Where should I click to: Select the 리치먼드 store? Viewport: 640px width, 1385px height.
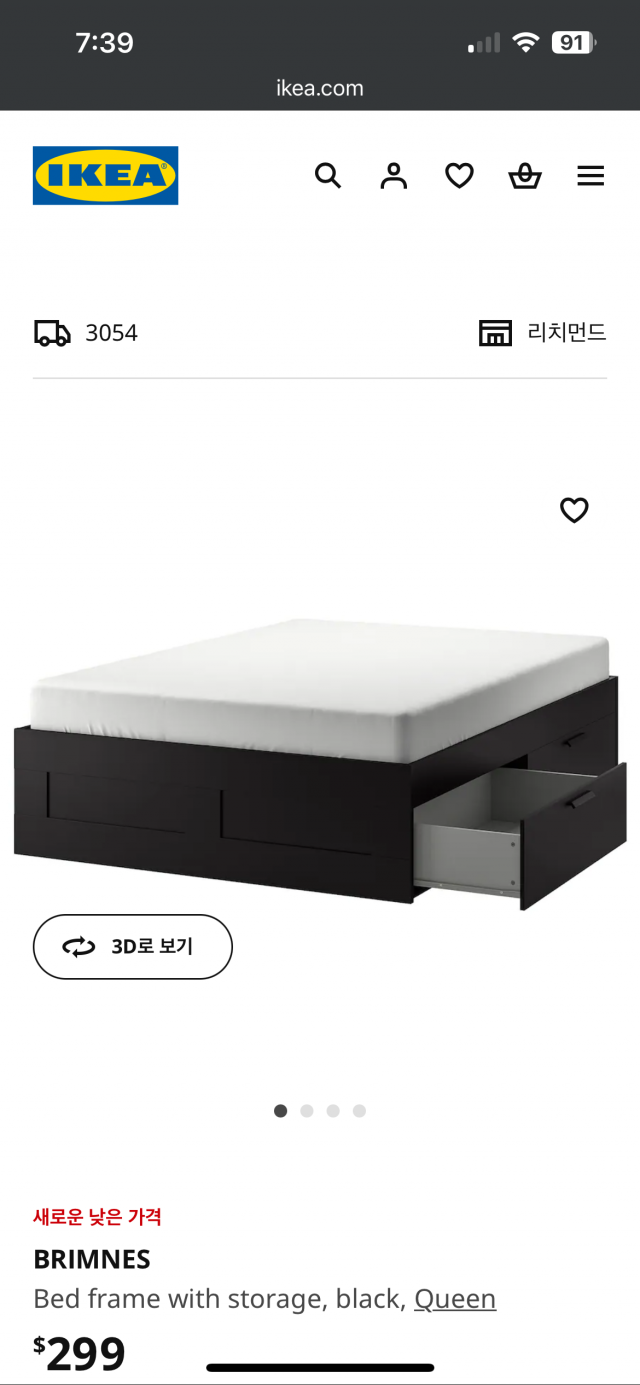pos(543,333)
